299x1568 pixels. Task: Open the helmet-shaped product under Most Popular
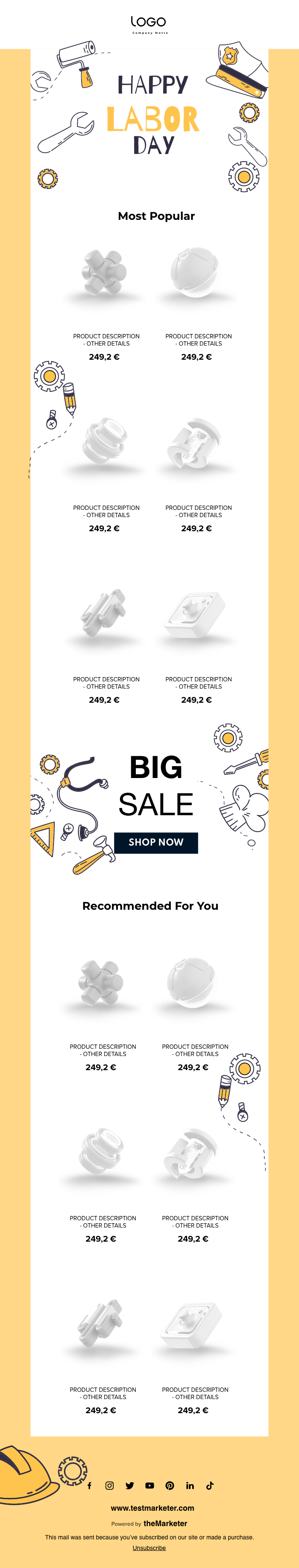(194, 273)
